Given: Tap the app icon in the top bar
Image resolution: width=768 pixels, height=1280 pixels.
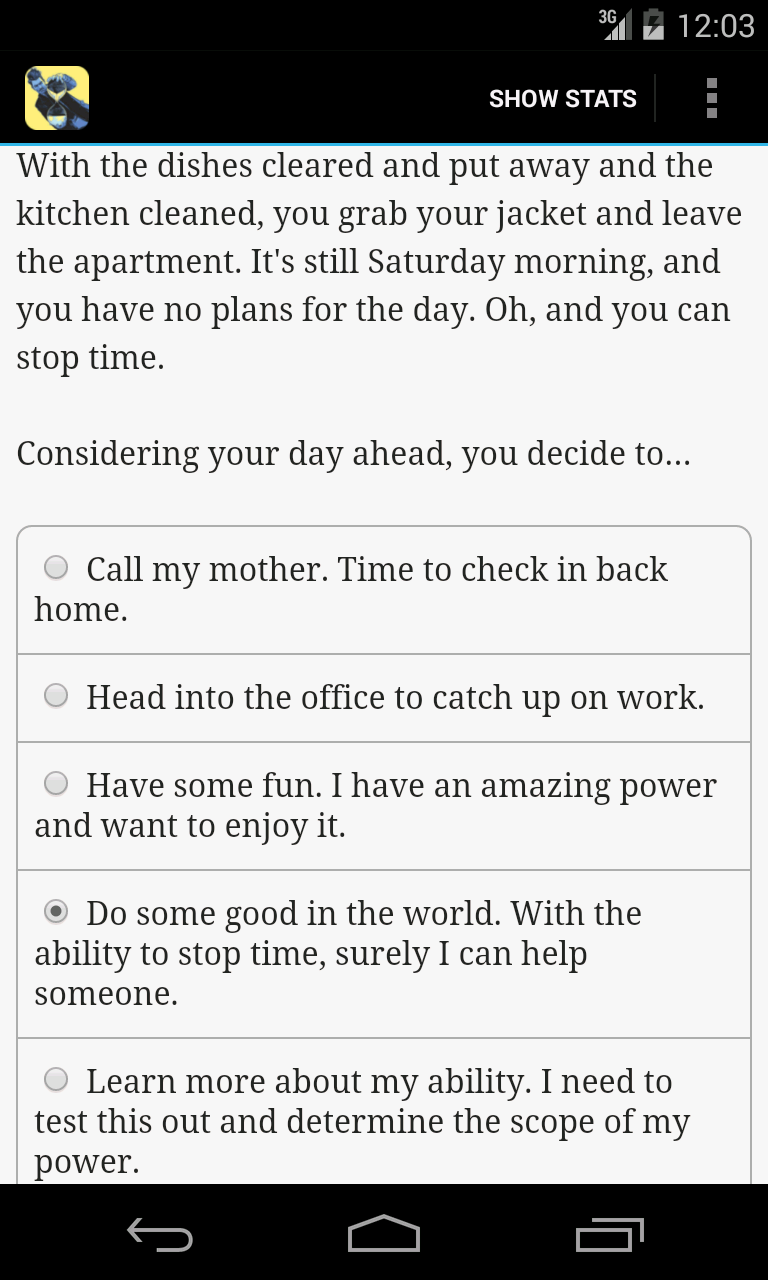Looking at the screenshot, I should tap(57, 98).
